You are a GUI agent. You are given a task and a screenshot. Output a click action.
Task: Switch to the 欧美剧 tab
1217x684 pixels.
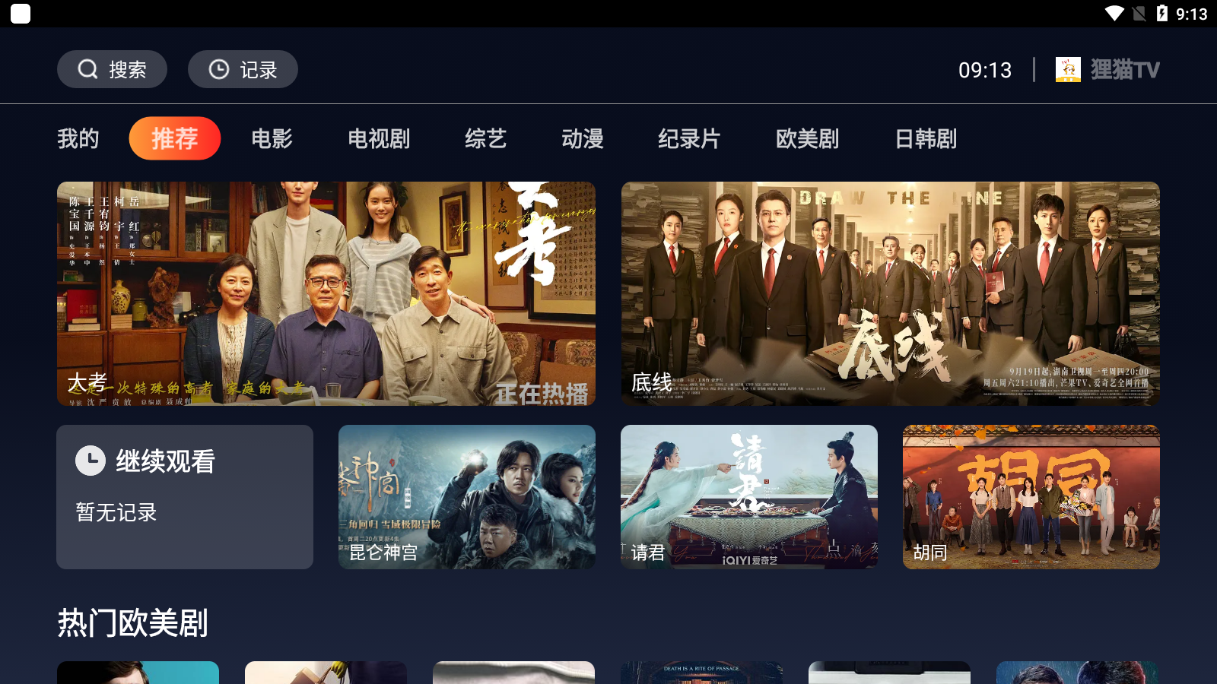807,139
